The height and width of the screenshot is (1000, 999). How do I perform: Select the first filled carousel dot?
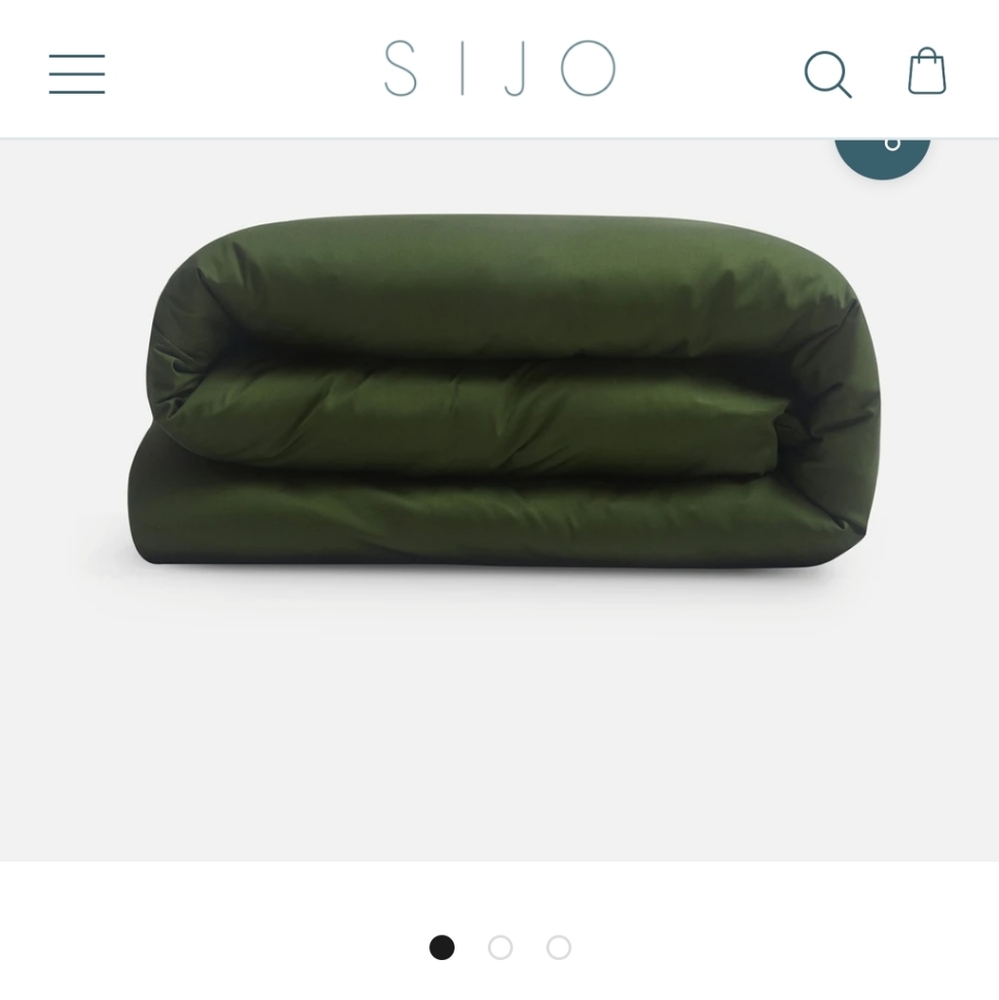coord(441,947)
